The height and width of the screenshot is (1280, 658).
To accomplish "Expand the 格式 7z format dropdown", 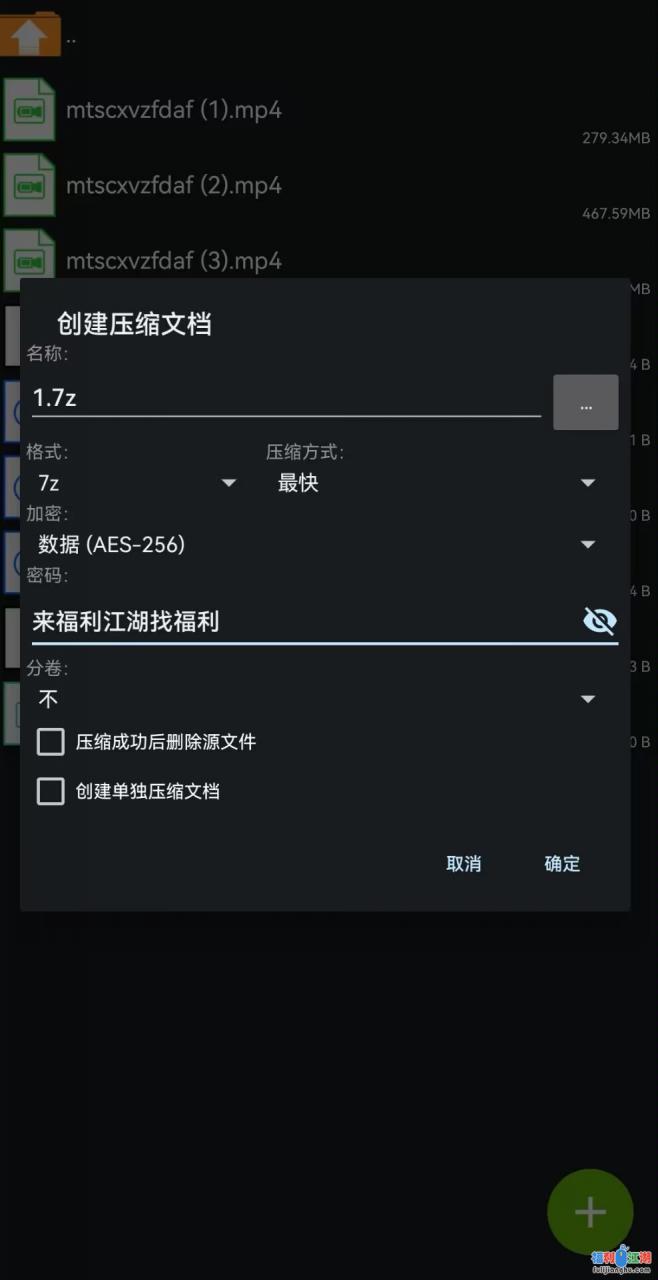I will (x=137, y=483).
